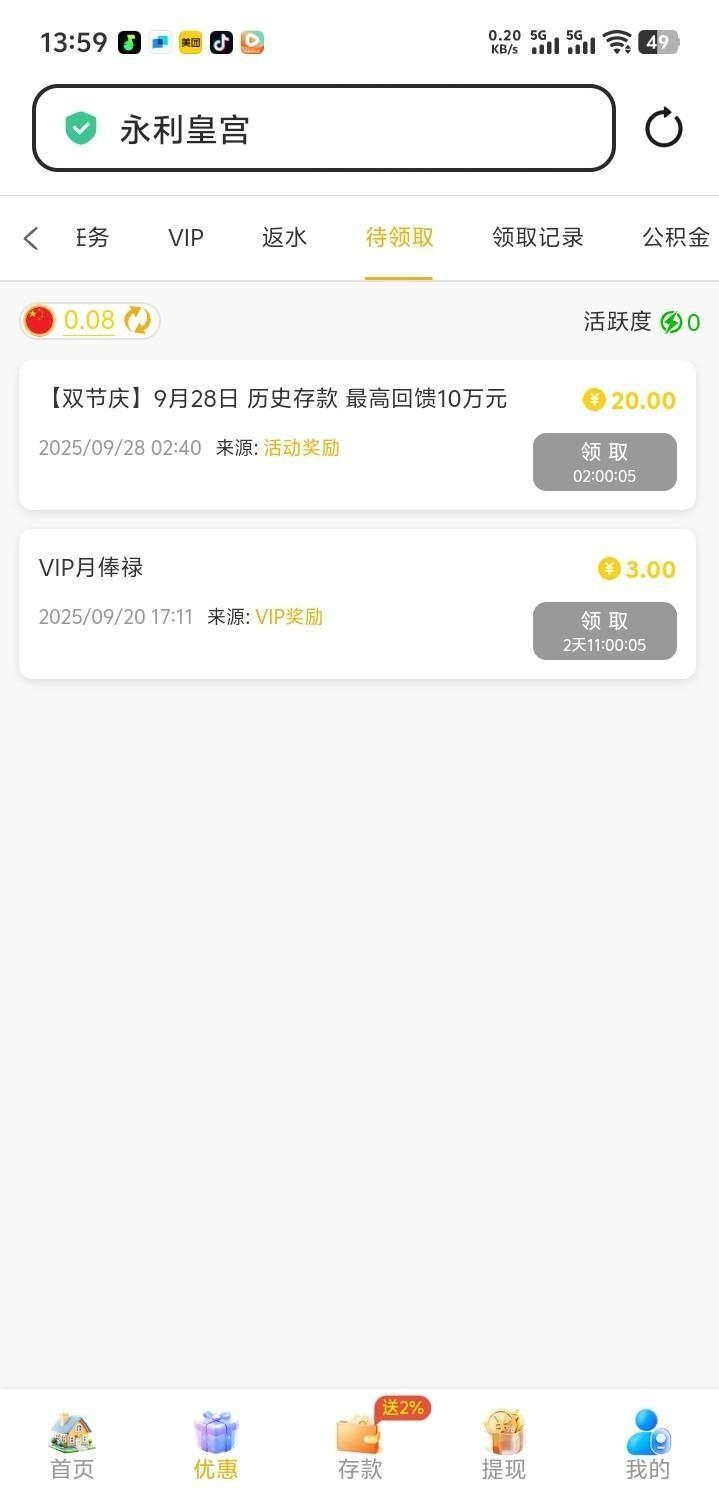The height and width of the screenshot is (1495, 719).
Task: Open the 返水 tab
Action: [x=284, y=238]
